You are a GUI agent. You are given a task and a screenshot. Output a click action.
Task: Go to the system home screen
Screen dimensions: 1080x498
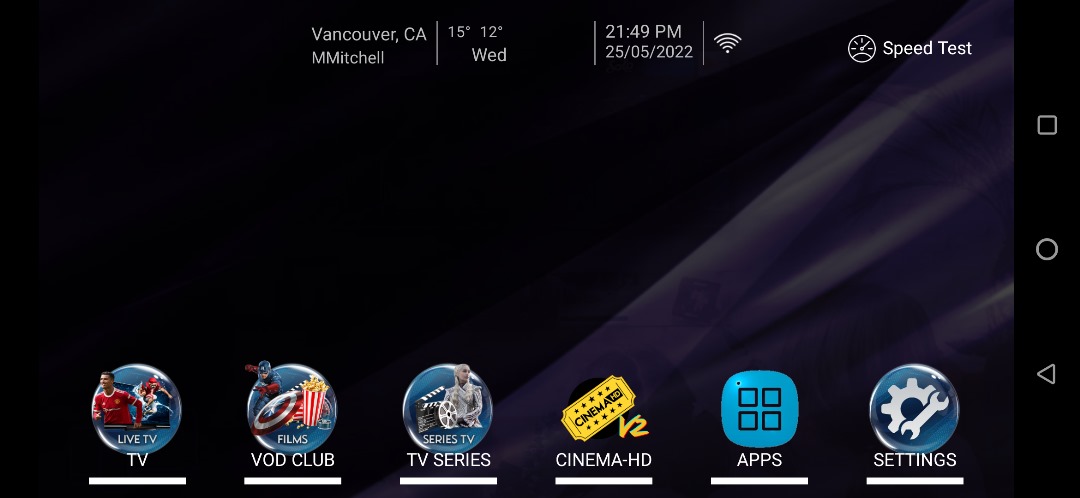tap(1046, 249)
